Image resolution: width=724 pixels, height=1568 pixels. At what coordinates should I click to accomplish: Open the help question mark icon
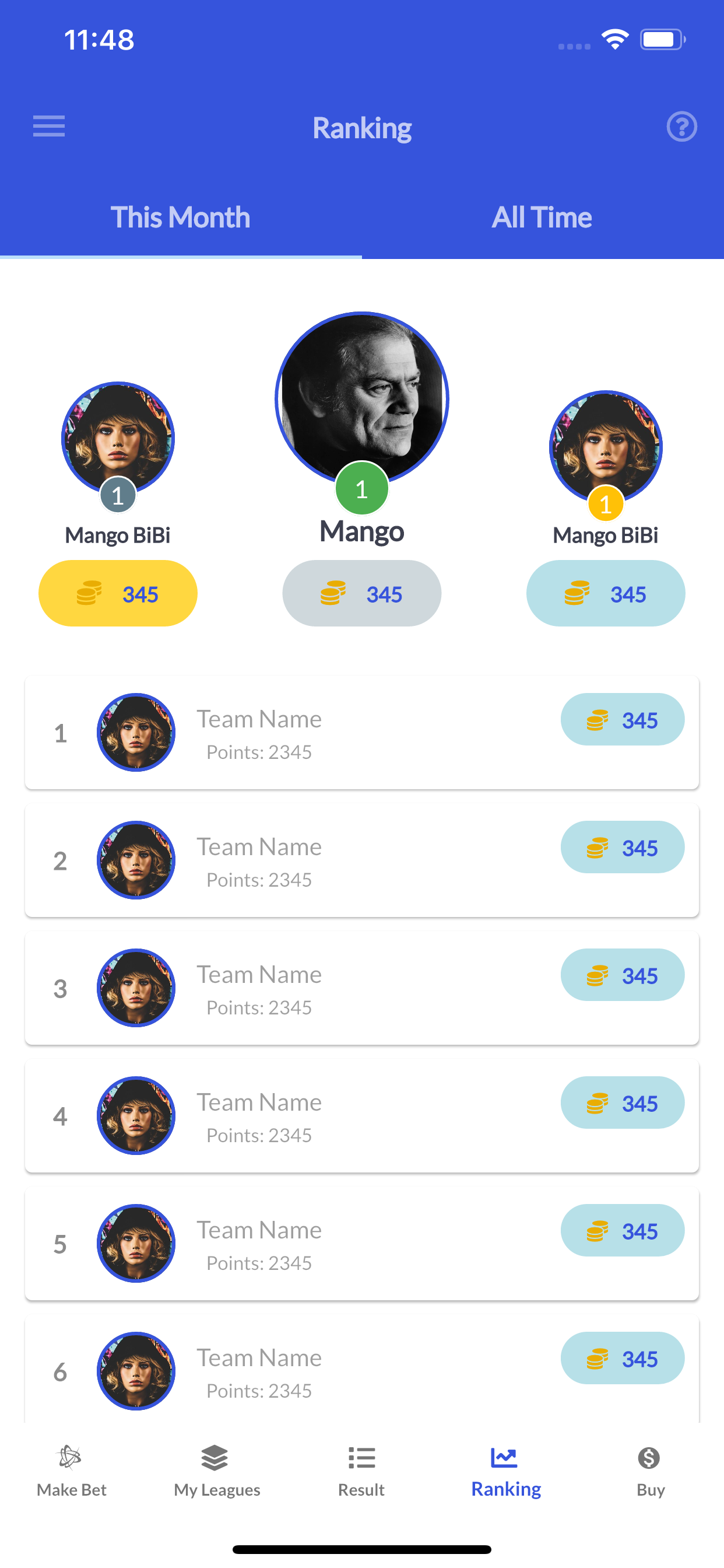681,127
